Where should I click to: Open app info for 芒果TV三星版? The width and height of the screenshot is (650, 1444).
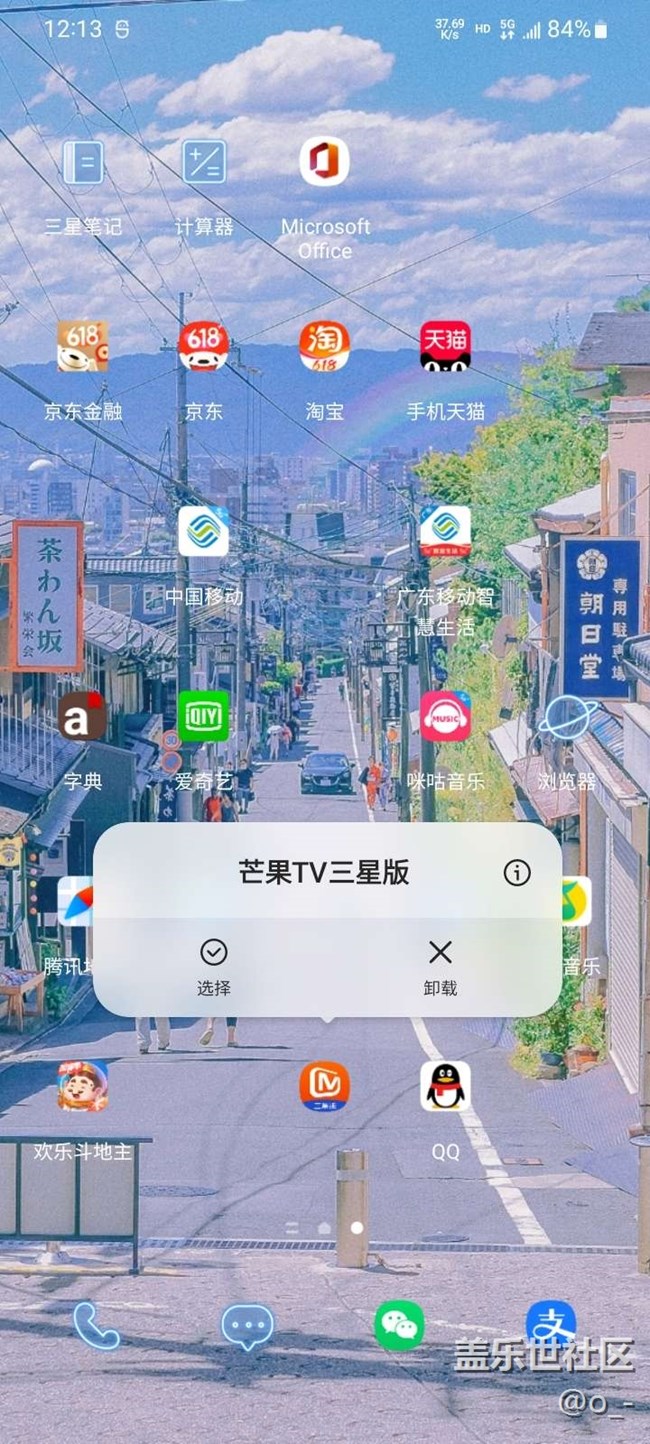[x=516, y=873]
